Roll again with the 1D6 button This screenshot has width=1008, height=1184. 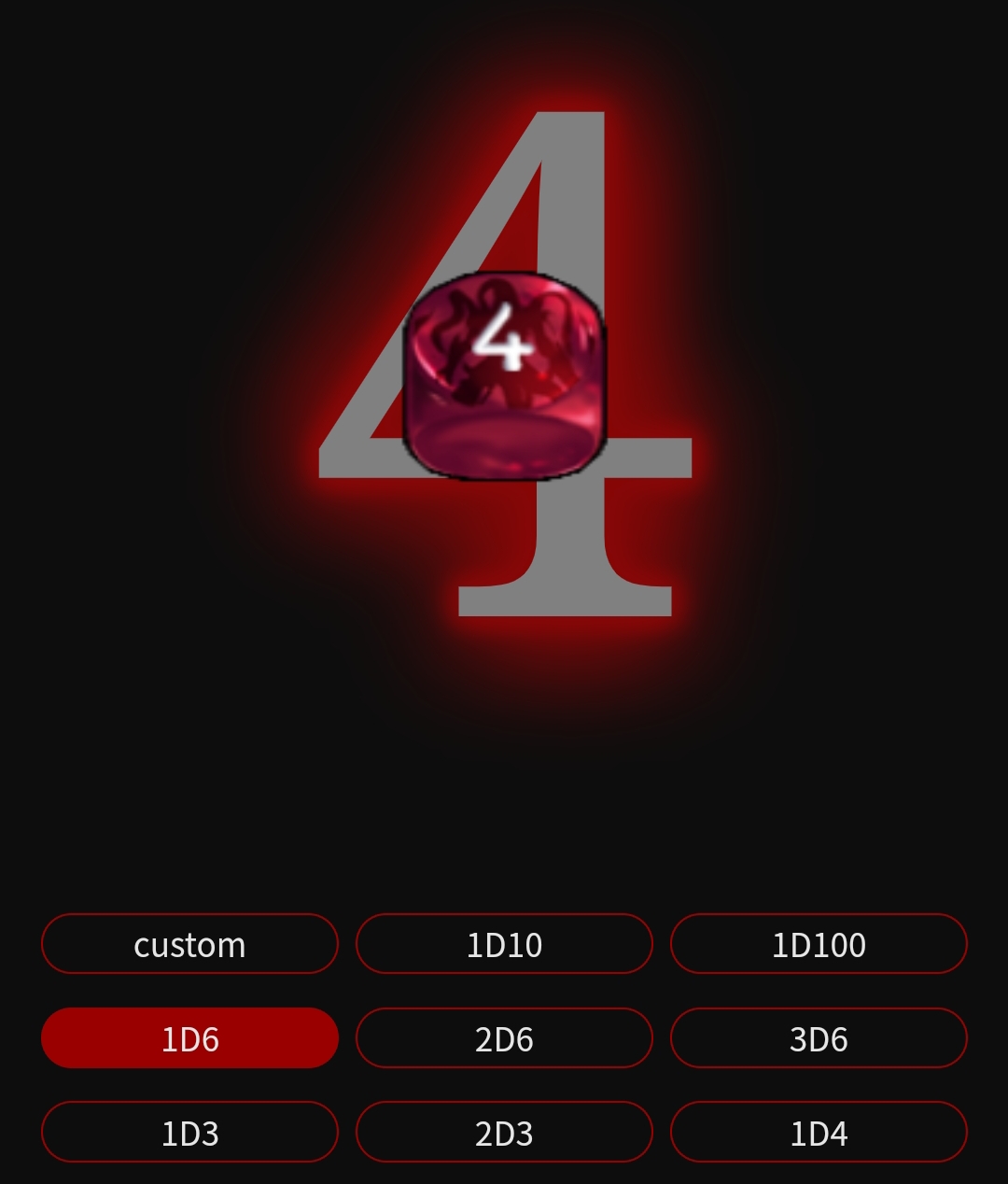tap(189, 1038)
